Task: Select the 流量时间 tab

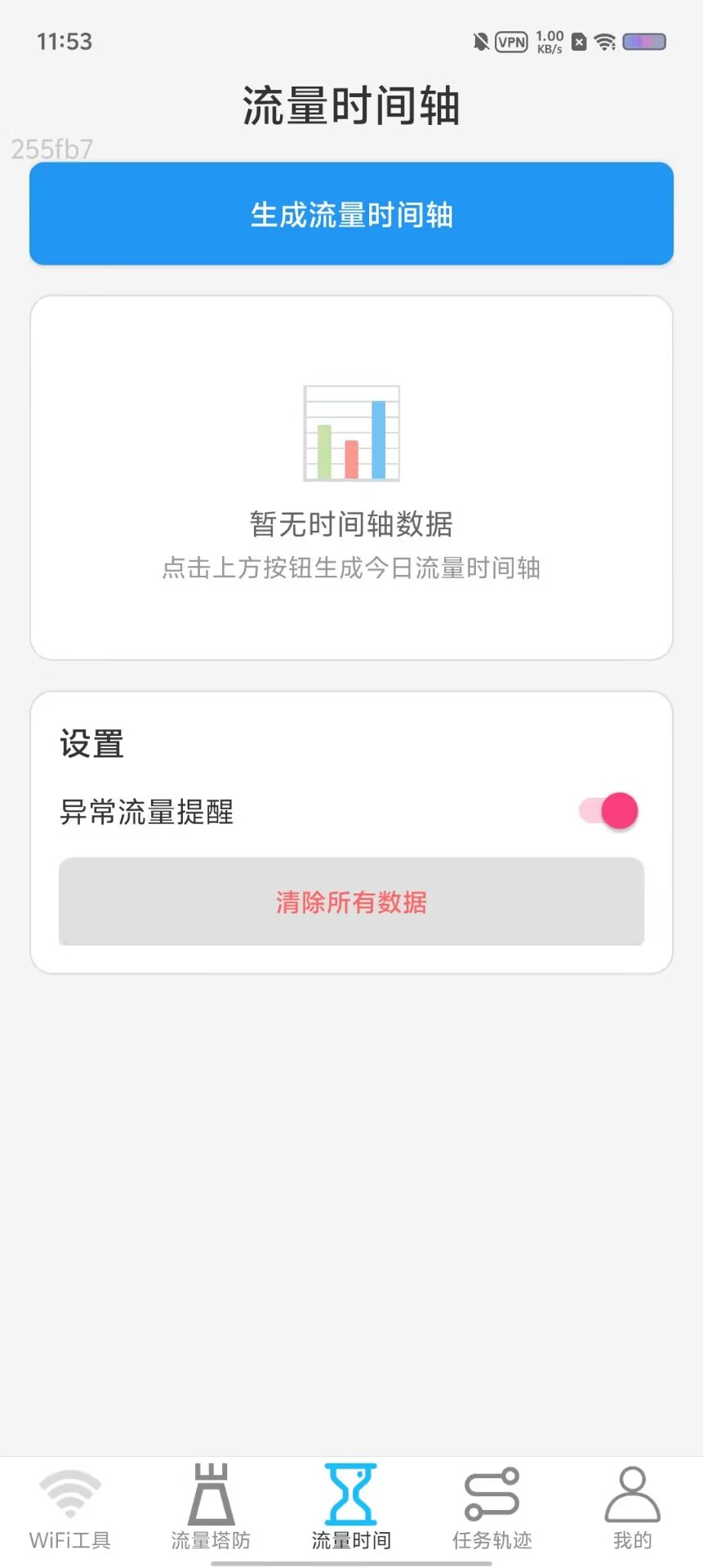Action: (351, 1509)
